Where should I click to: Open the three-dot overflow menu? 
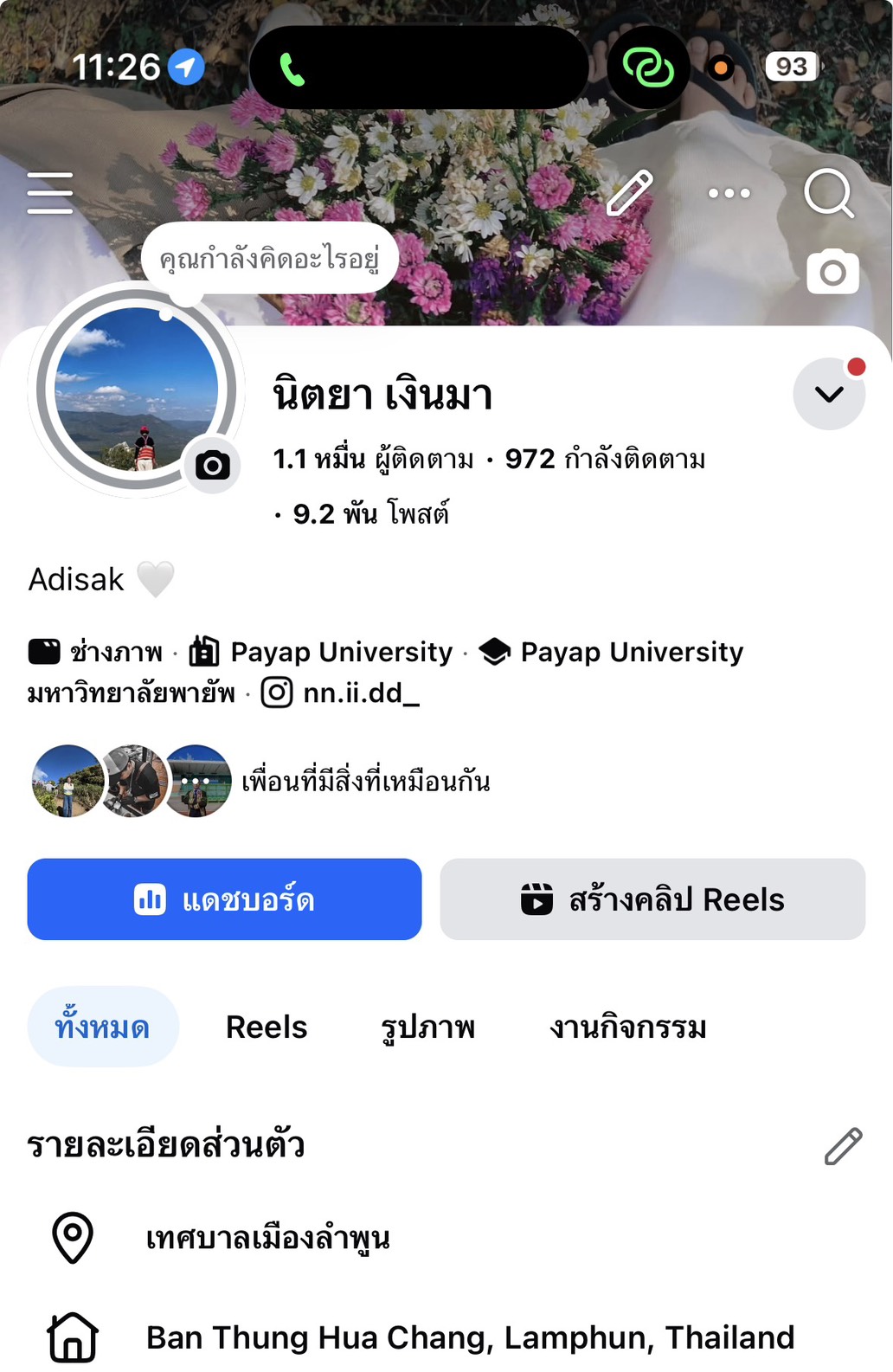pyautogui.click(x=729, y=193)
